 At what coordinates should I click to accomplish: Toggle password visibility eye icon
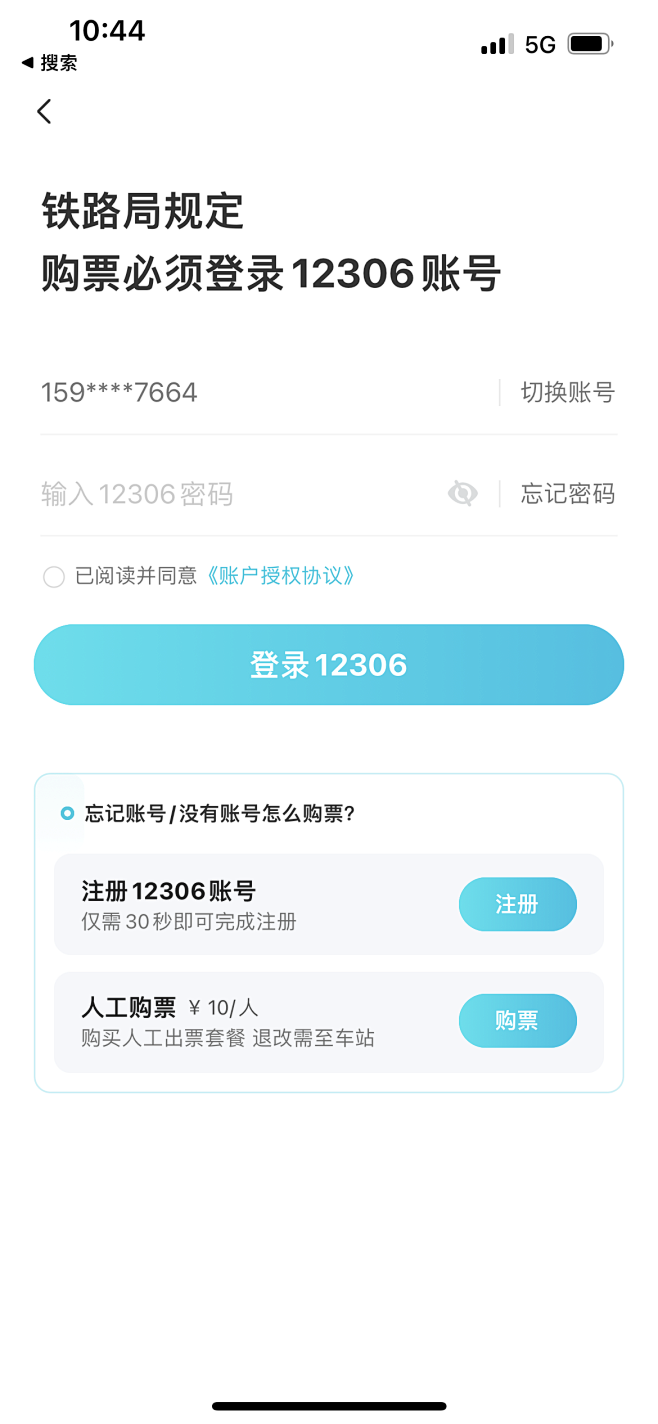[462, 493]
